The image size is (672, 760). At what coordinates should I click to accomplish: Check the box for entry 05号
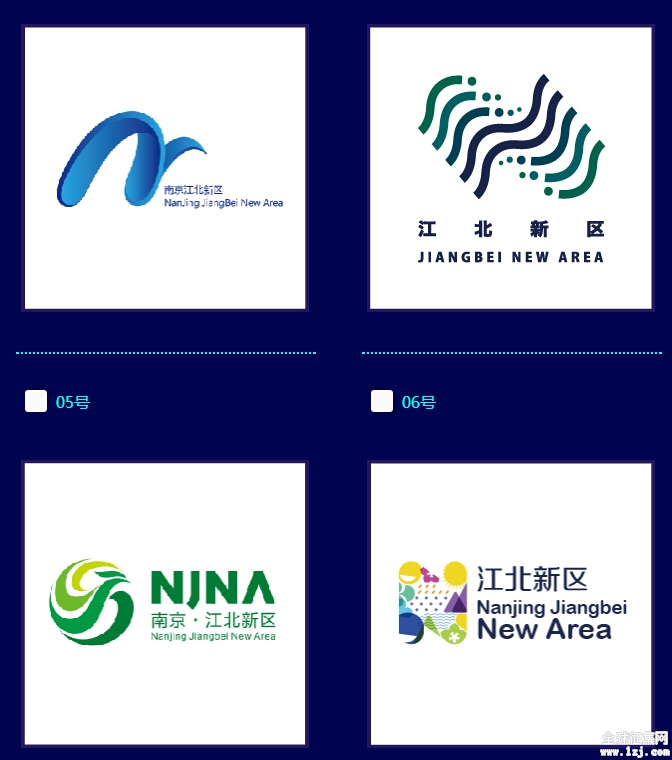(x=36, y=402)
